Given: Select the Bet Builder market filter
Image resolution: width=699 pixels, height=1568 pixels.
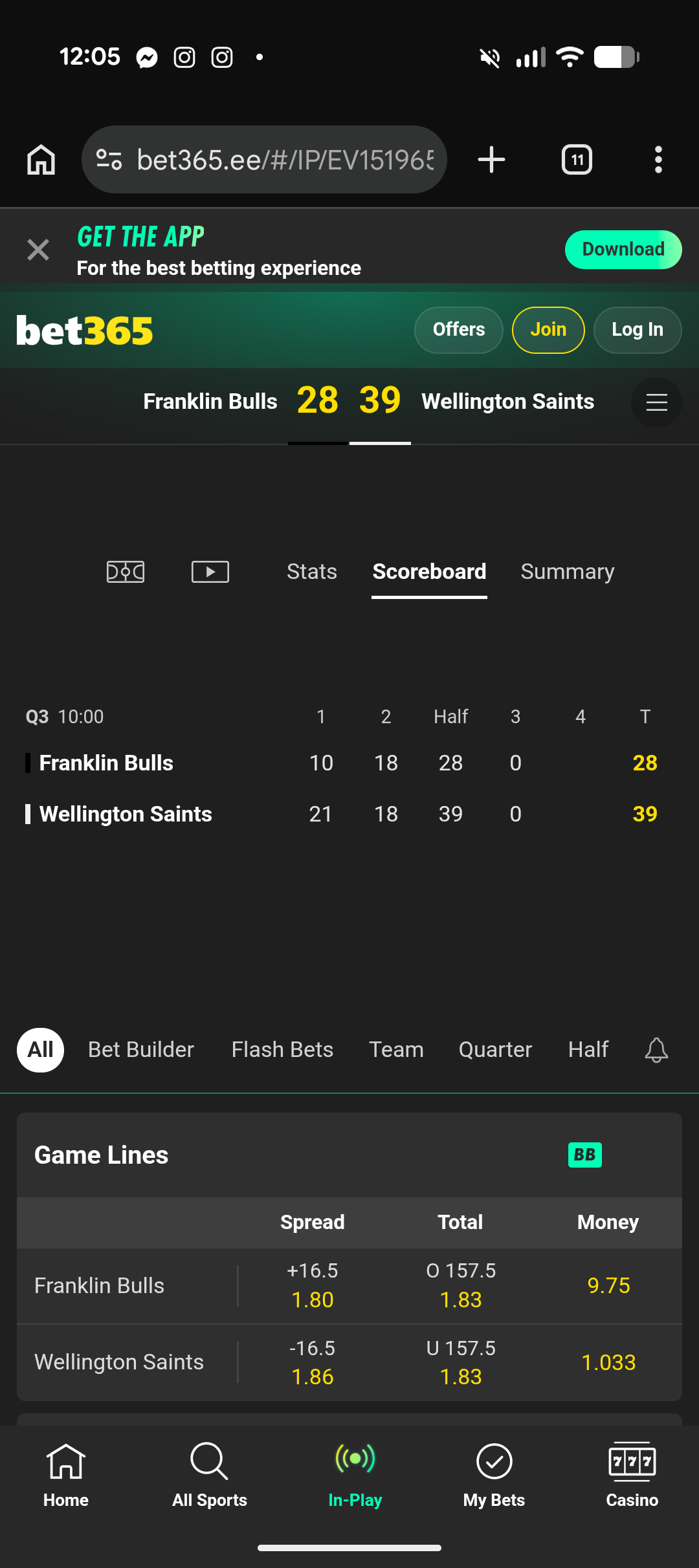Looking at the screenshot, I should pyautogui.click(x=141, y=1050).
